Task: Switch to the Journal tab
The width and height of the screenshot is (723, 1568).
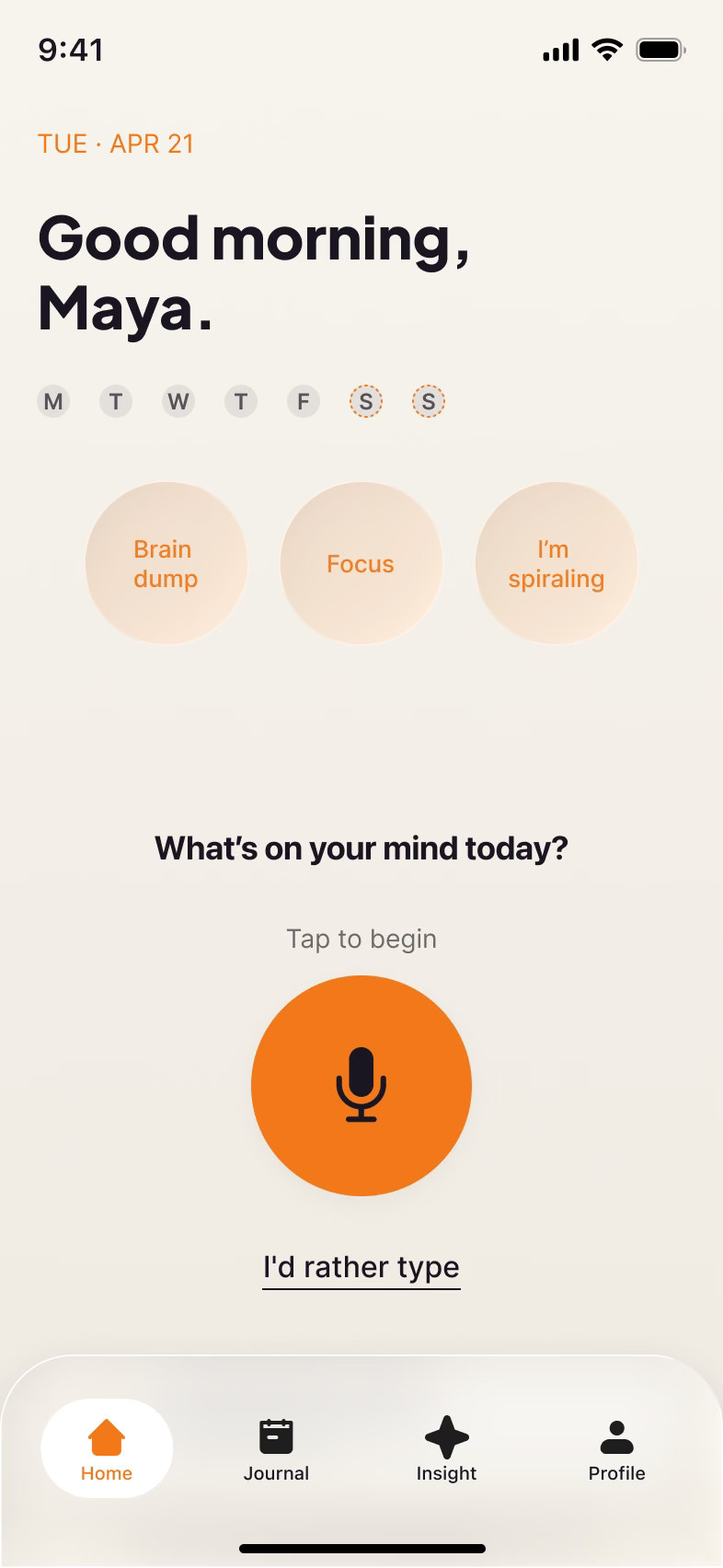Action: point(276,1449)
